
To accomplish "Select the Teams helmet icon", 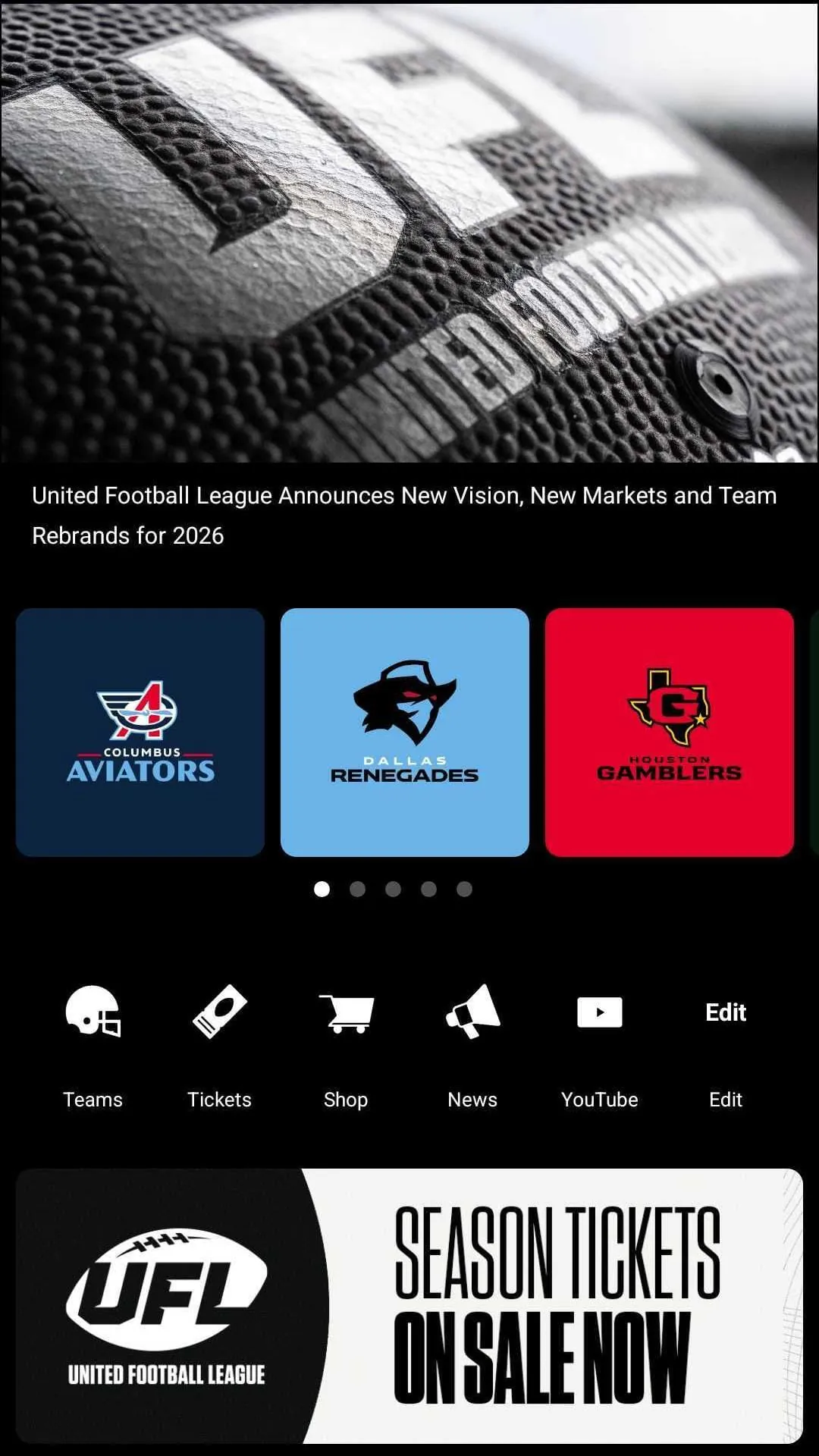I will (x=93, y=1012).
